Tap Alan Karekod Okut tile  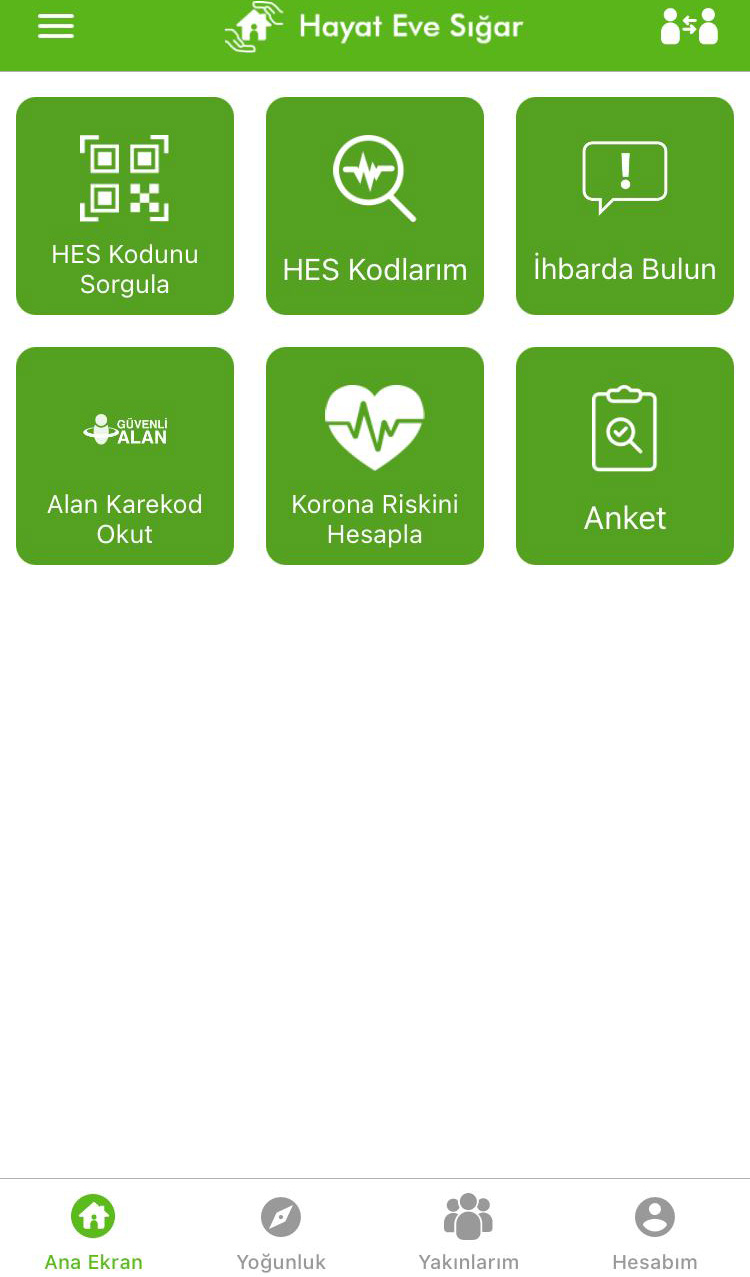pyautogui.click(x=124, y=455)
